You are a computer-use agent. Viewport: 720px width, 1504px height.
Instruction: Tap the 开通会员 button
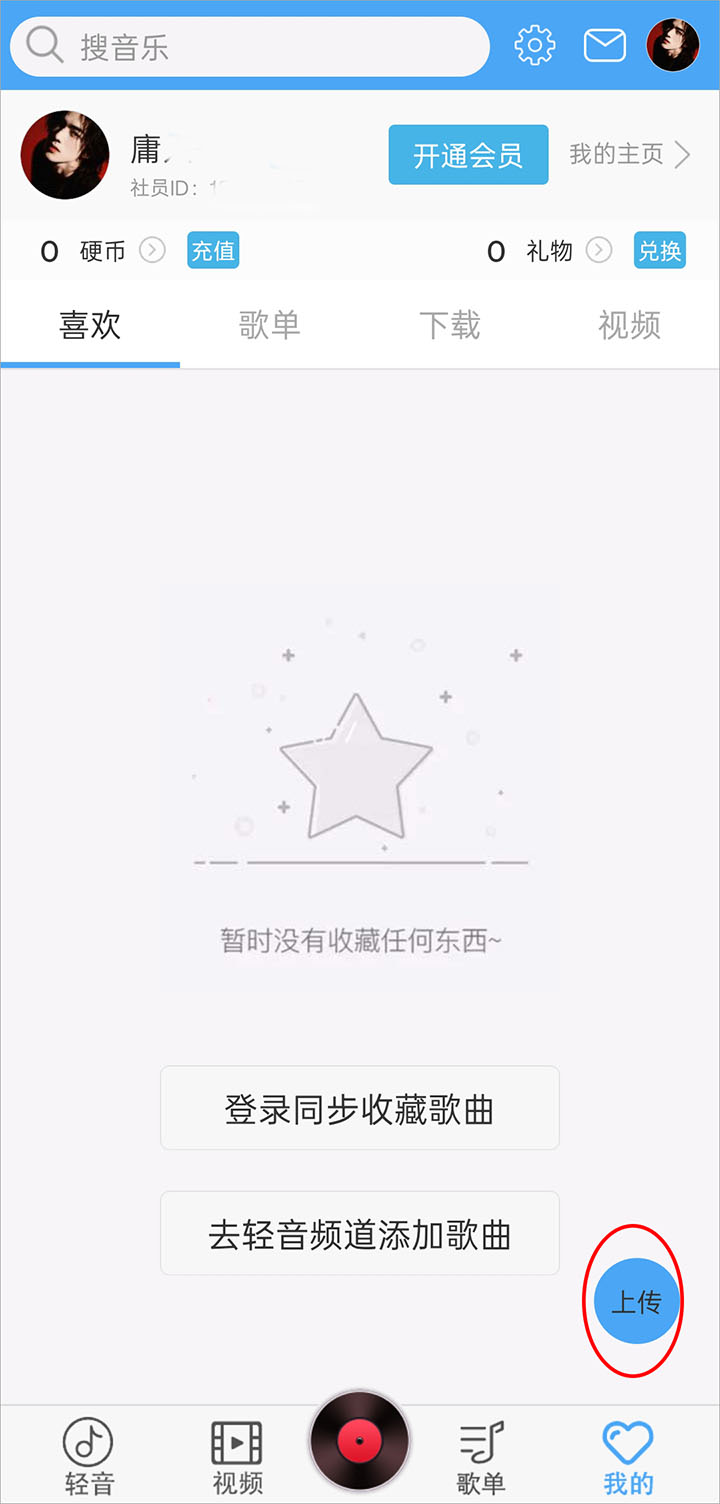click(x=468, y=155)
